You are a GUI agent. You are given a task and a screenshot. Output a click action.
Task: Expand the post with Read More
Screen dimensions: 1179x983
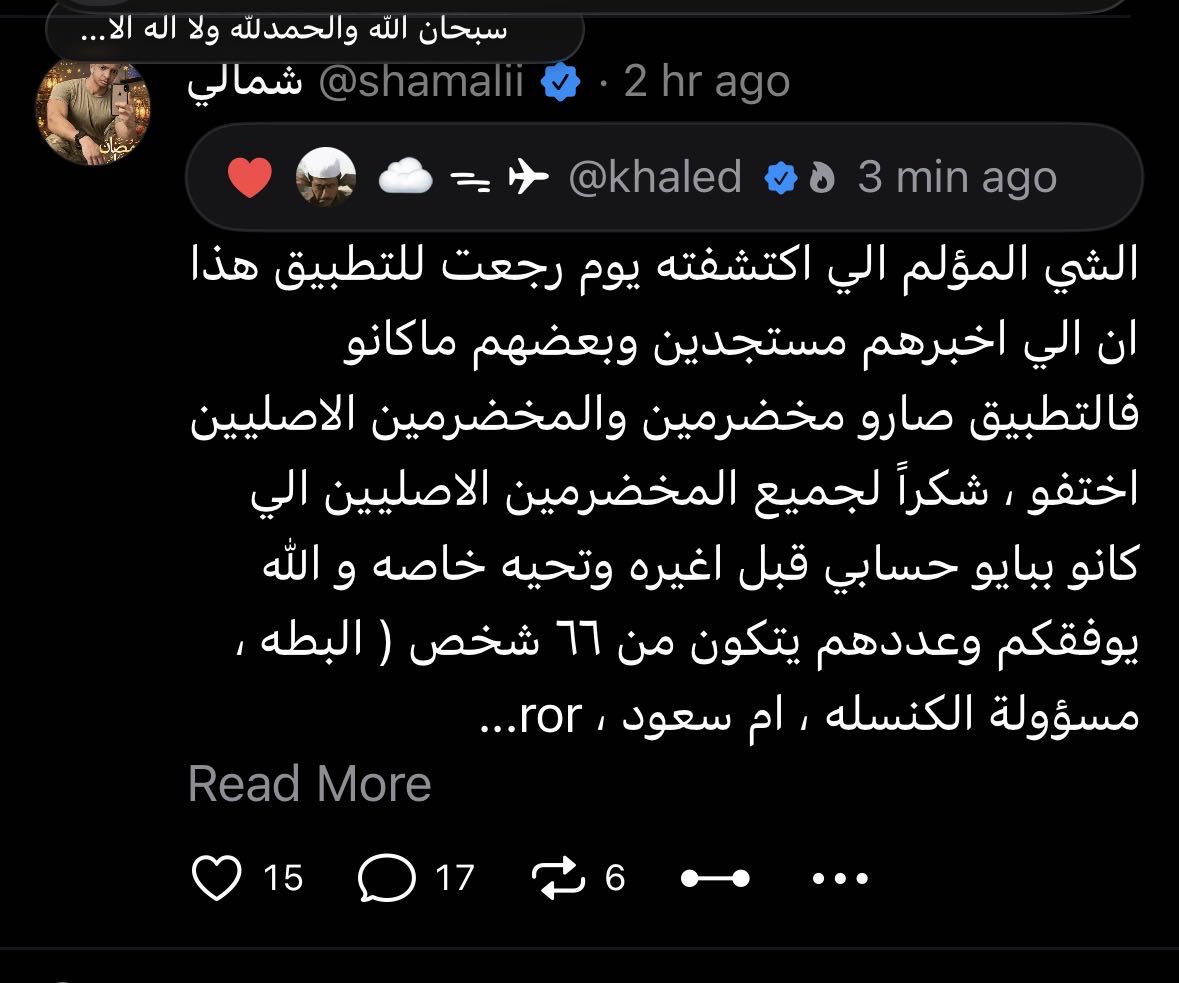click(309, 784)
